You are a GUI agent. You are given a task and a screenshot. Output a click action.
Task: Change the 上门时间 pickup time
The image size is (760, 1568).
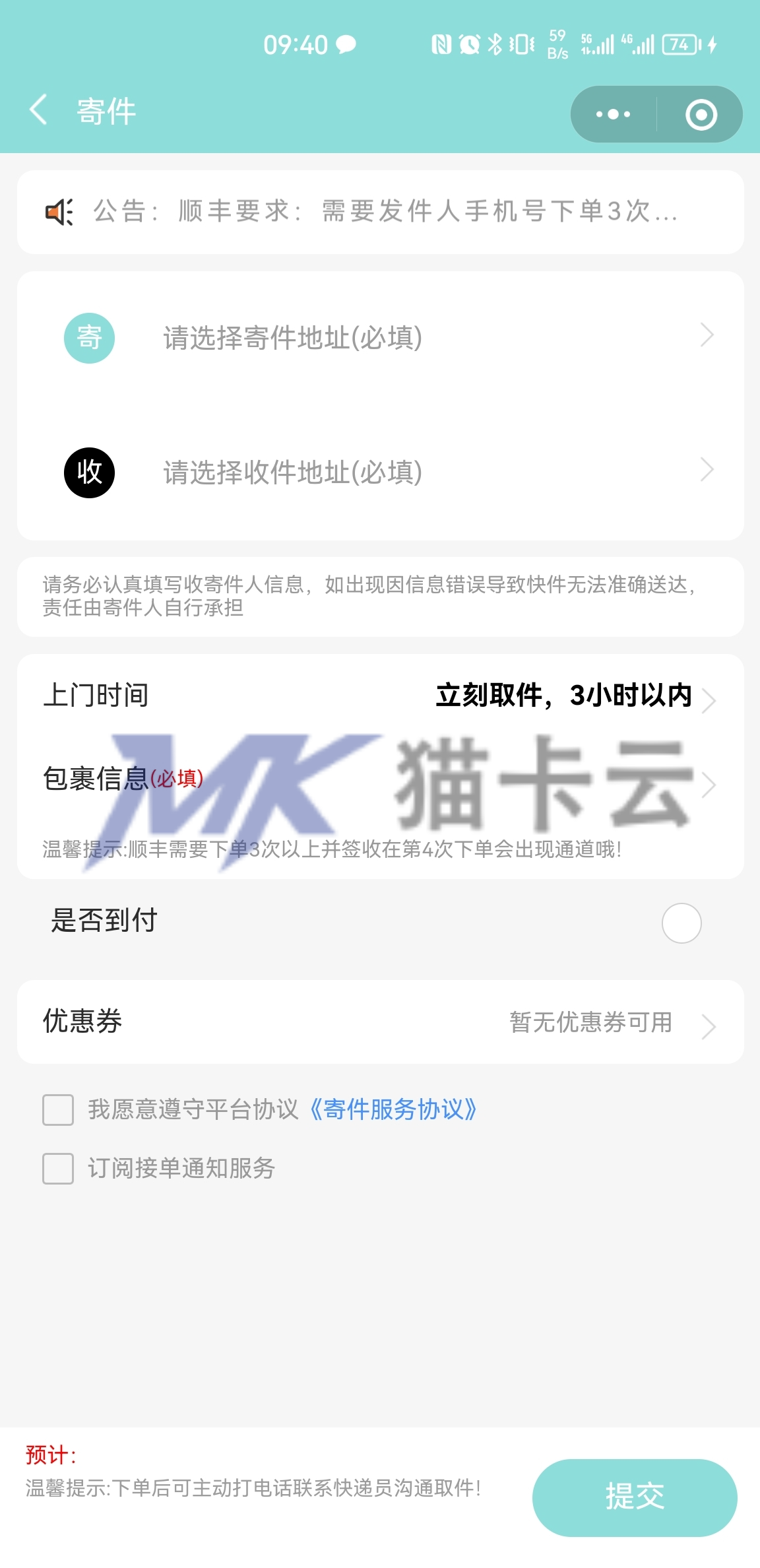pos(381,696)
